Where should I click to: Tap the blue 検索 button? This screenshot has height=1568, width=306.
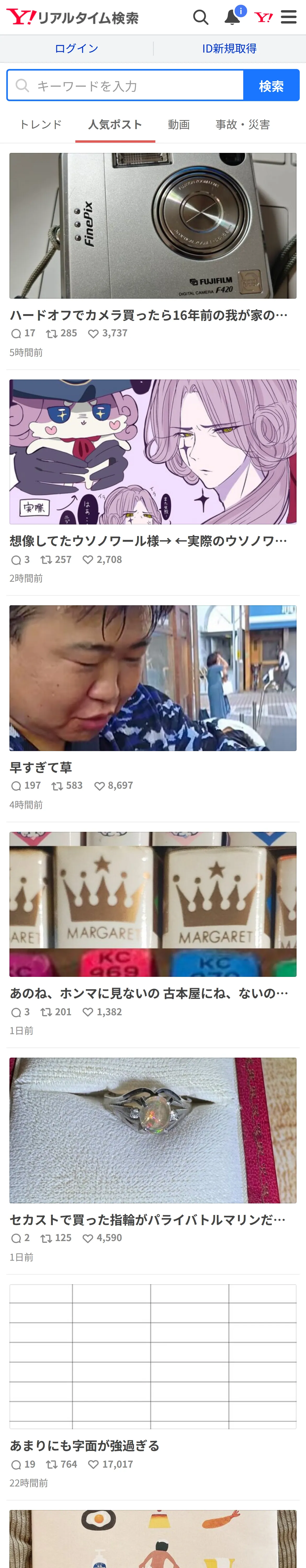pos(271,85)
